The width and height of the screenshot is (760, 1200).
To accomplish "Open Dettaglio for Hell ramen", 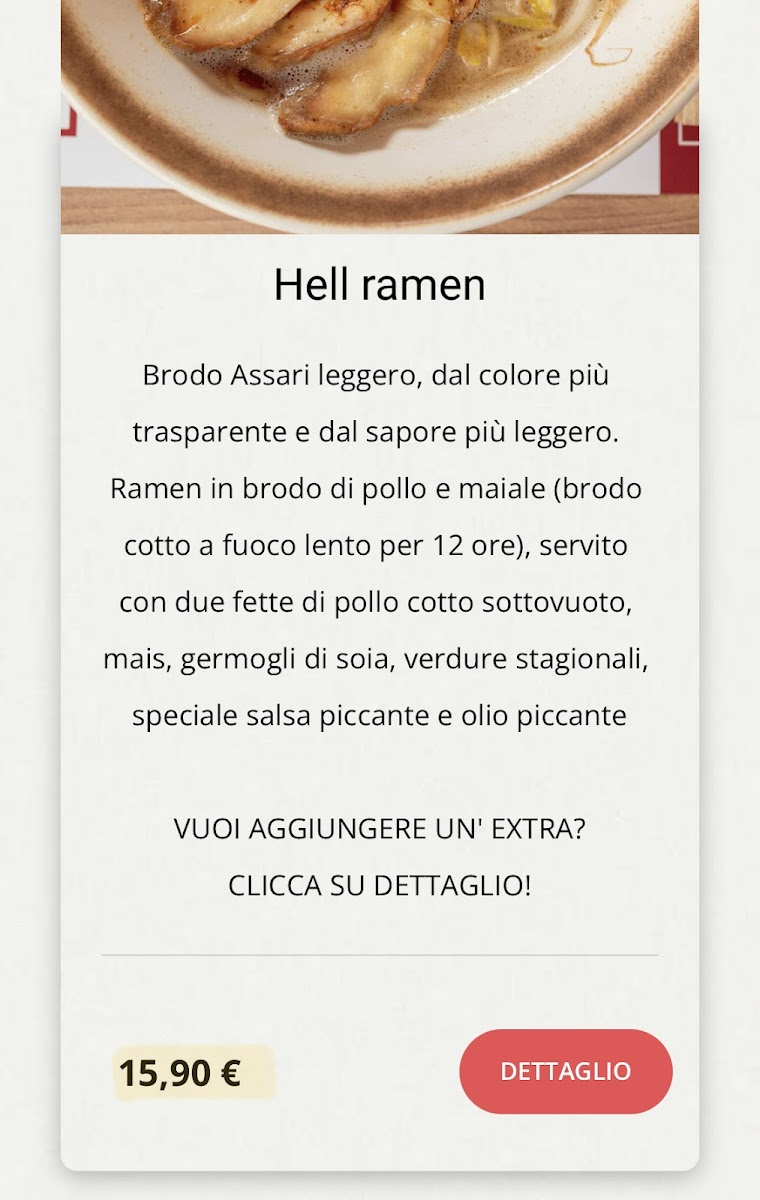I will [x=565, y=1071].
